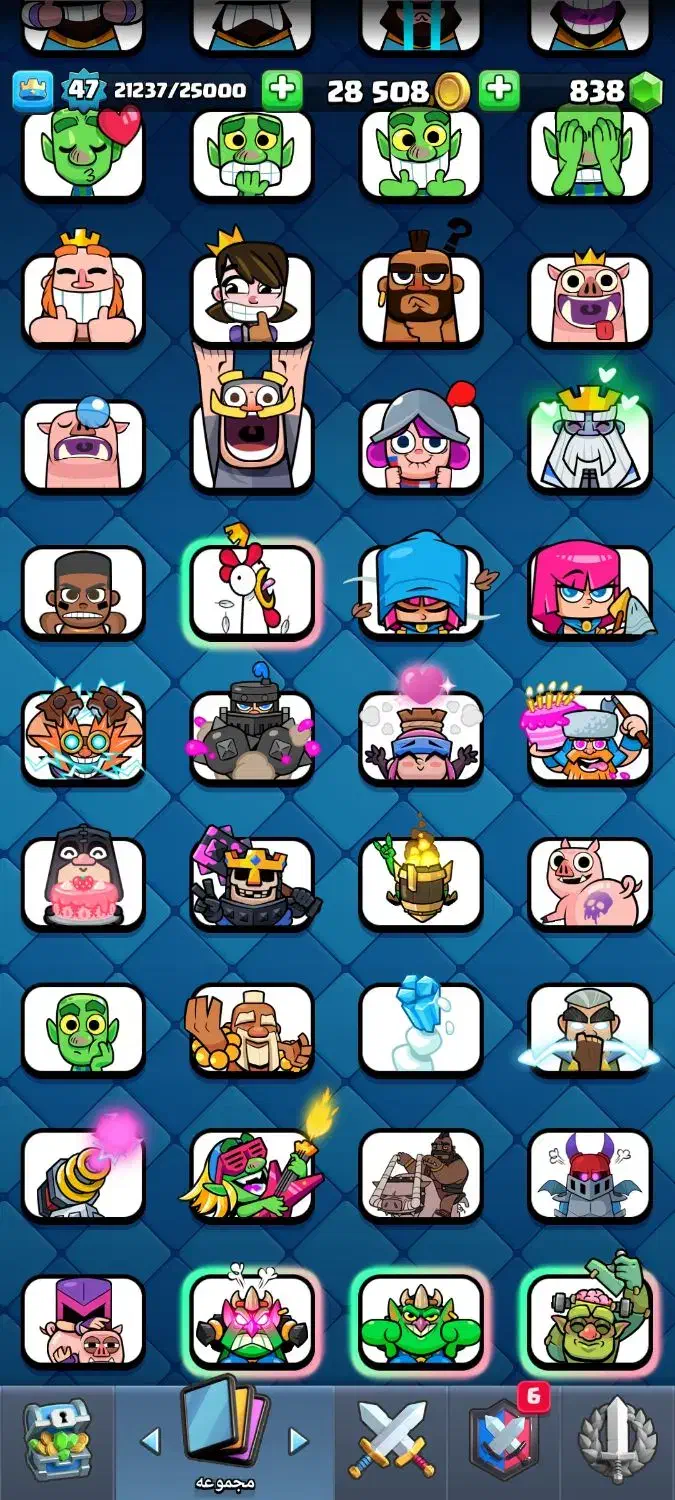Image resolution: width=675 pixels, height=1500 pixels.
Task: Open the gem shop via the green gem
Action: 645,92
